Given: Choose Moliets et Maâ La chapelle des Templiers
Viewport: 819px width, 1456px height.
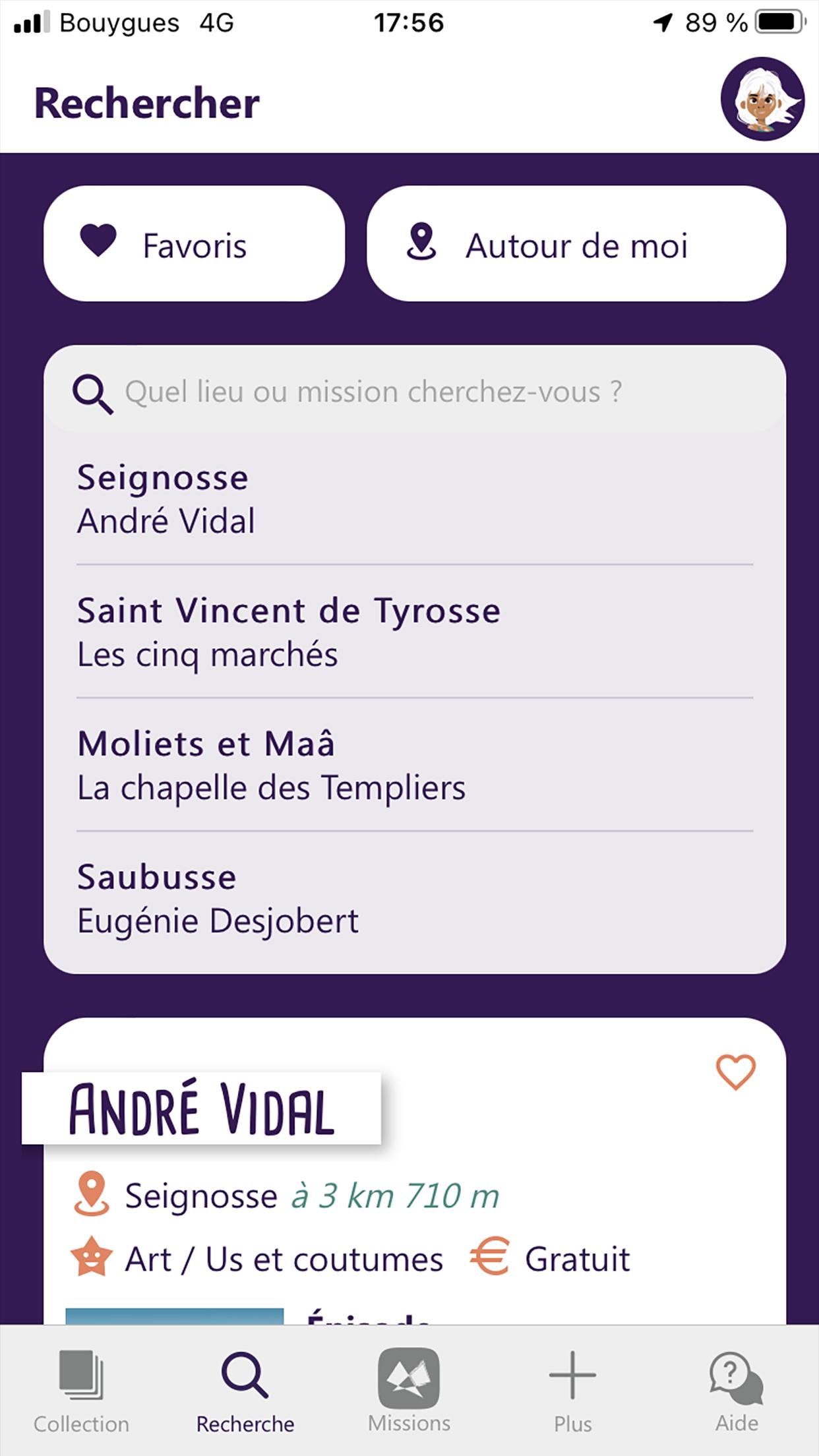Looking at the screenshot, I should pyautogui.click(x=415, y=766).
